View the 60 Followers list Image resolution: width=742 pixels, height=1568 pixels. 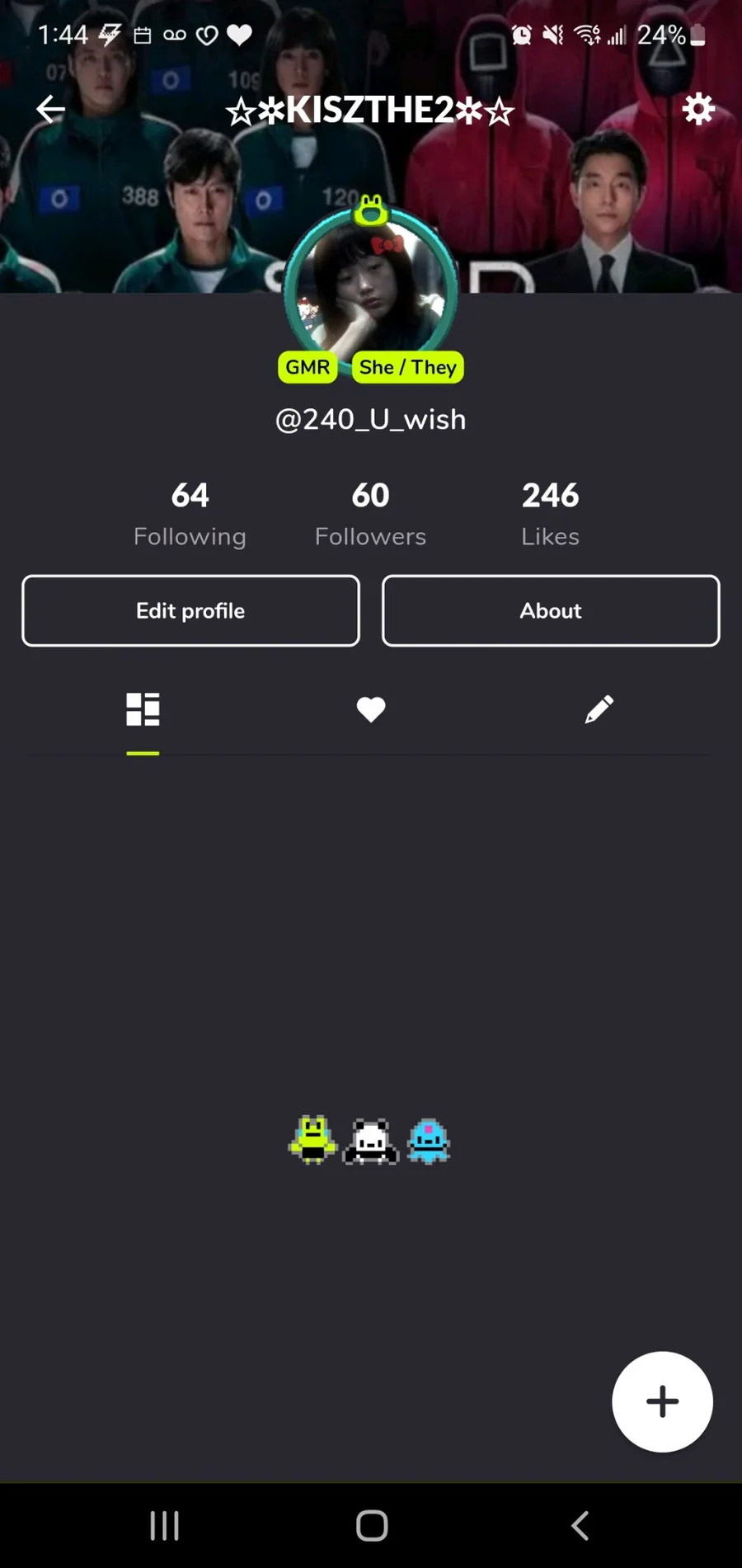(x=370, y=513)
